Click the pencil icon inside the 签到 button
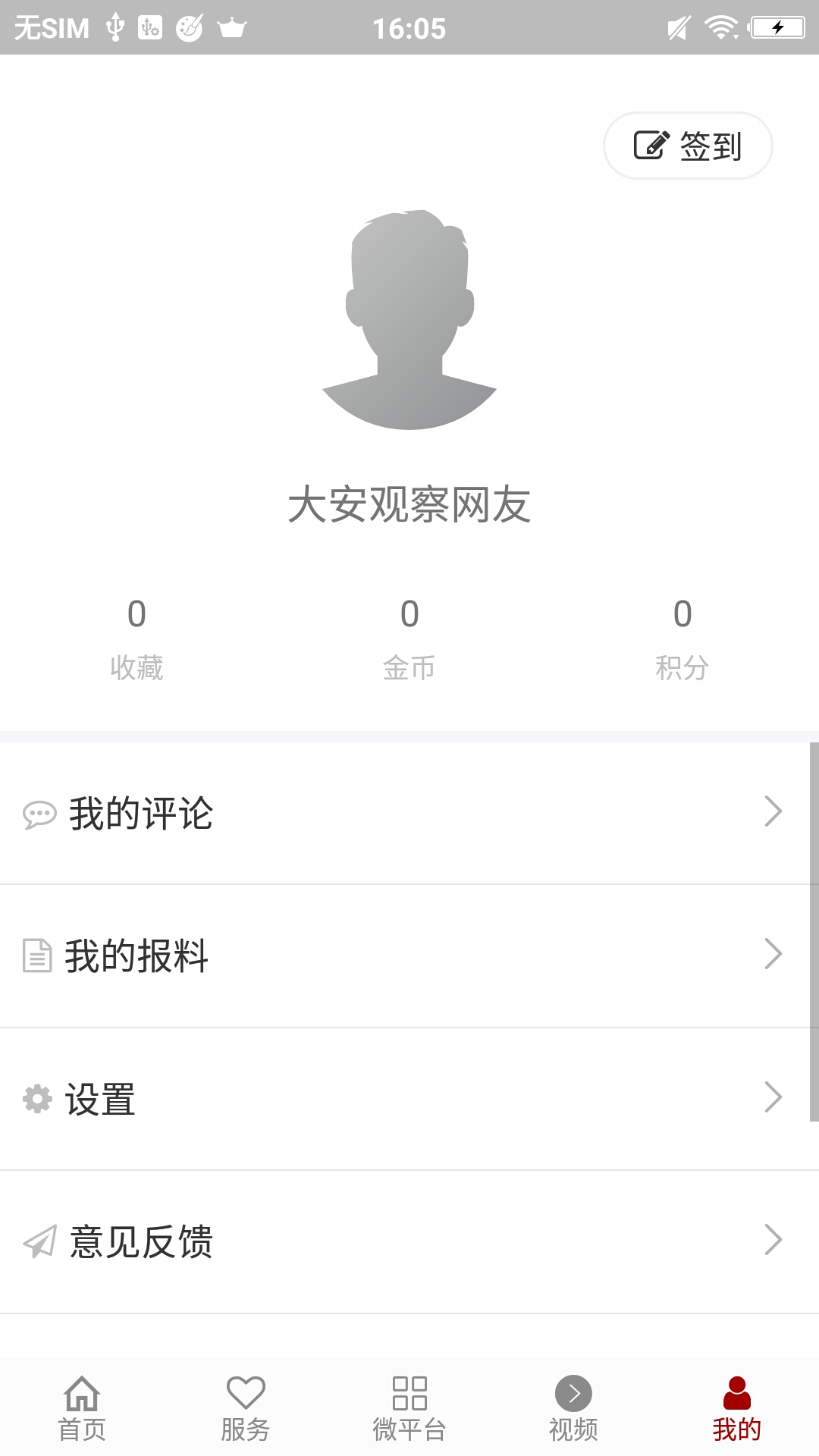Image resolution: width=819 pixels, height=1456 pixels. (650, 144)
